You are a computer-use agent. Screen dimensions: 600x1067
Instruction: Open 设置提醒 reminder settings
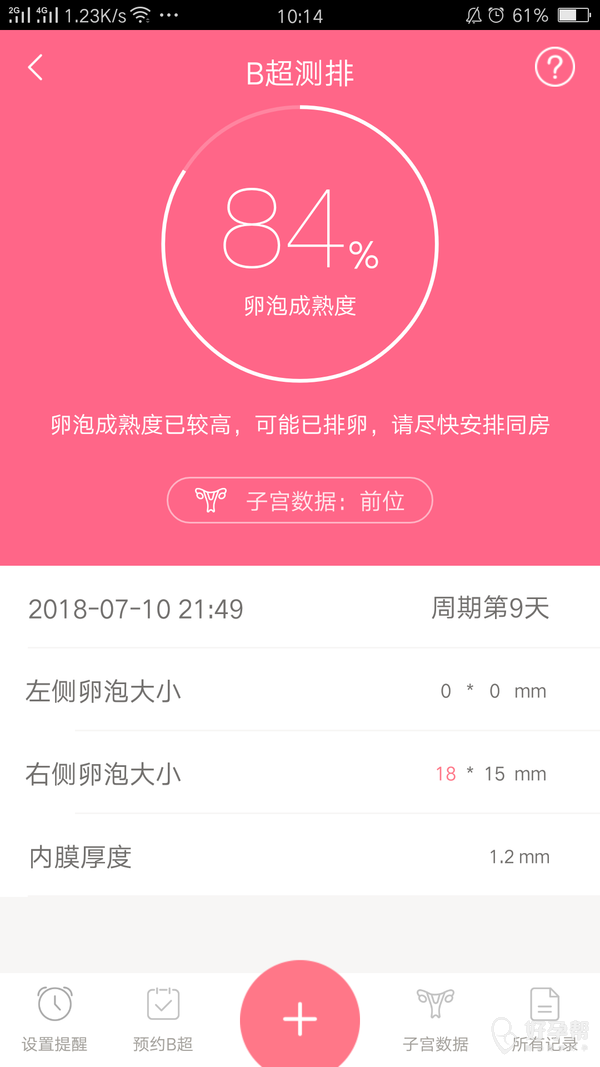[x=55, y=1018]
